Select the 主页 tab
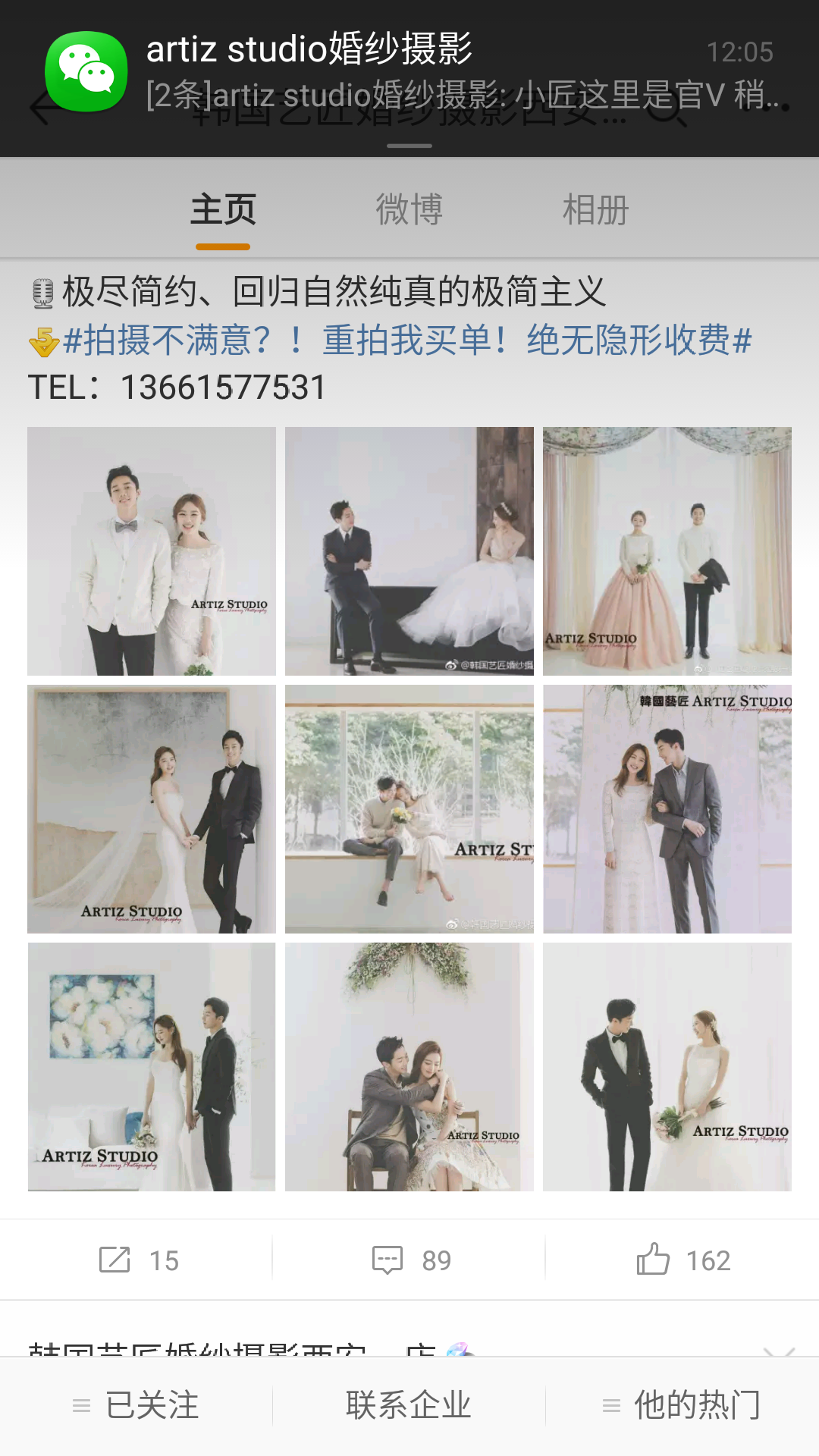 223,210
